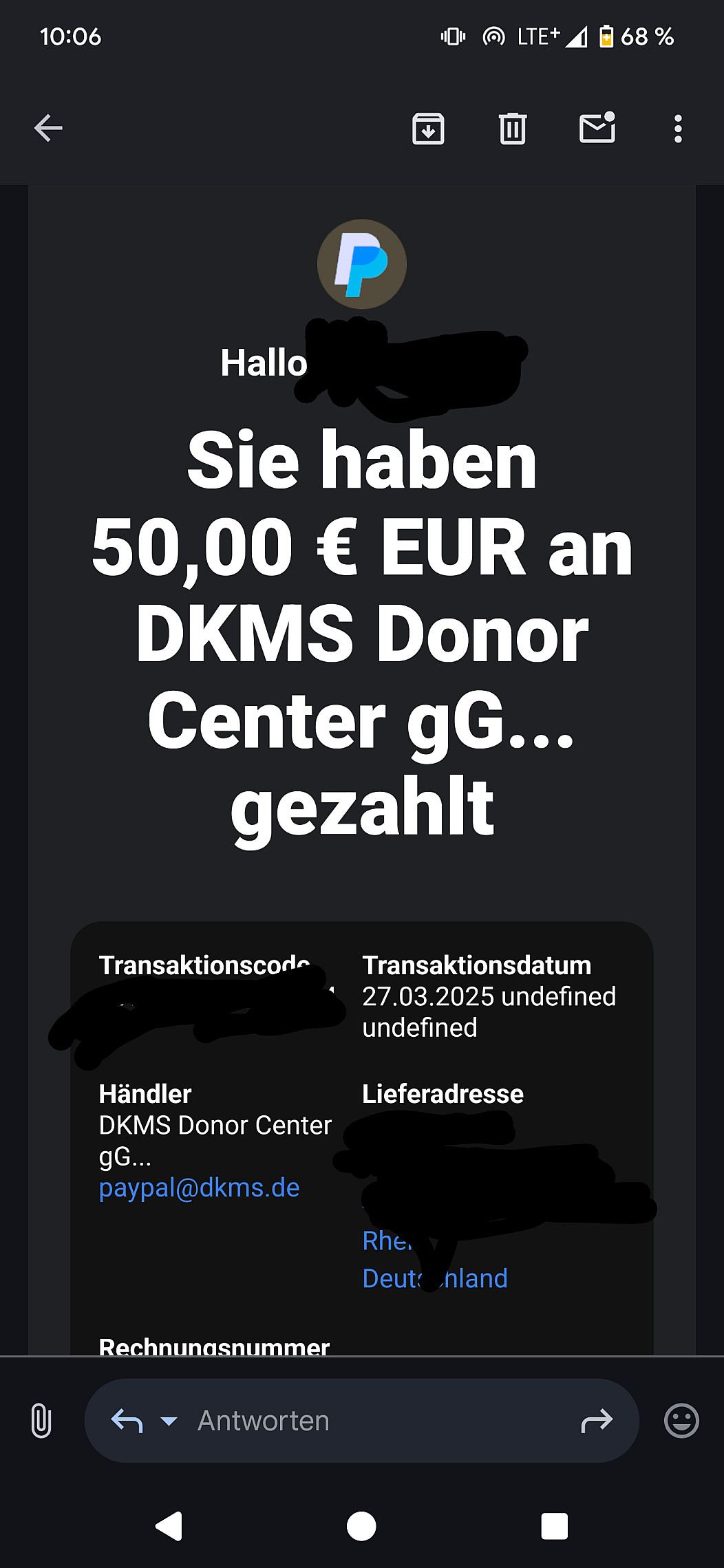Tap the system home button

click(361, 1526)
